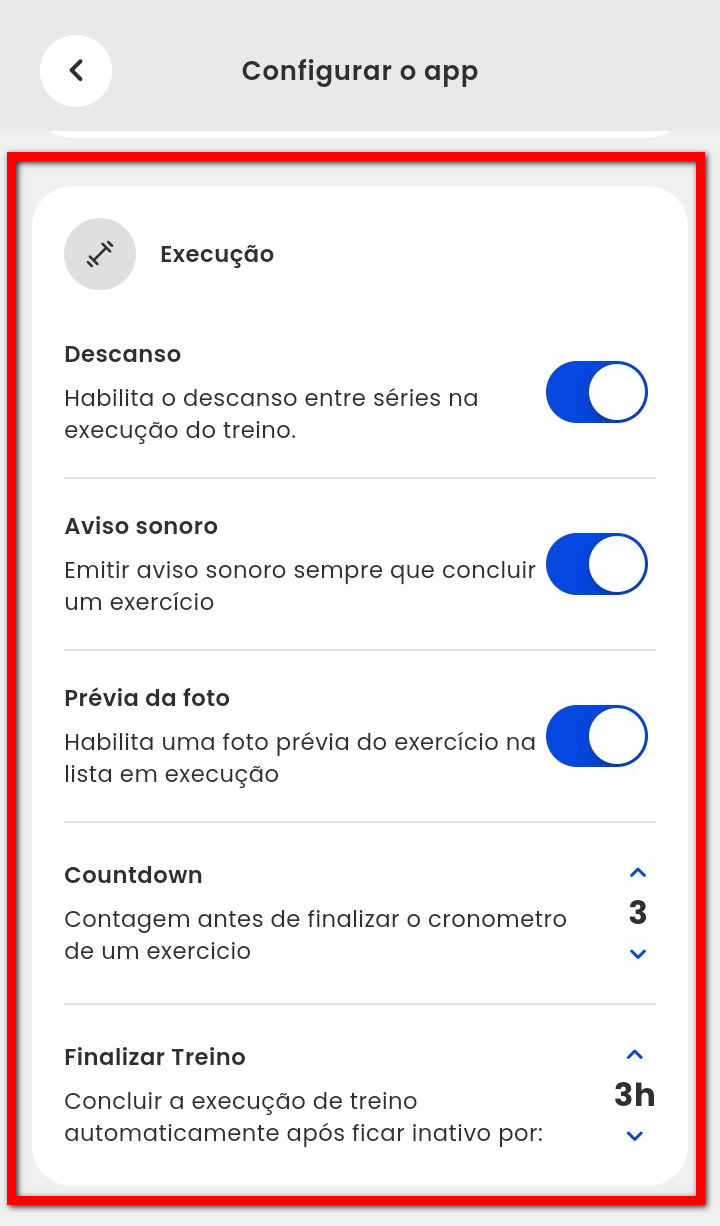Disable the Descanso toggle
The height and width of the screenshot is (1226, 720).
click(596, 392)
